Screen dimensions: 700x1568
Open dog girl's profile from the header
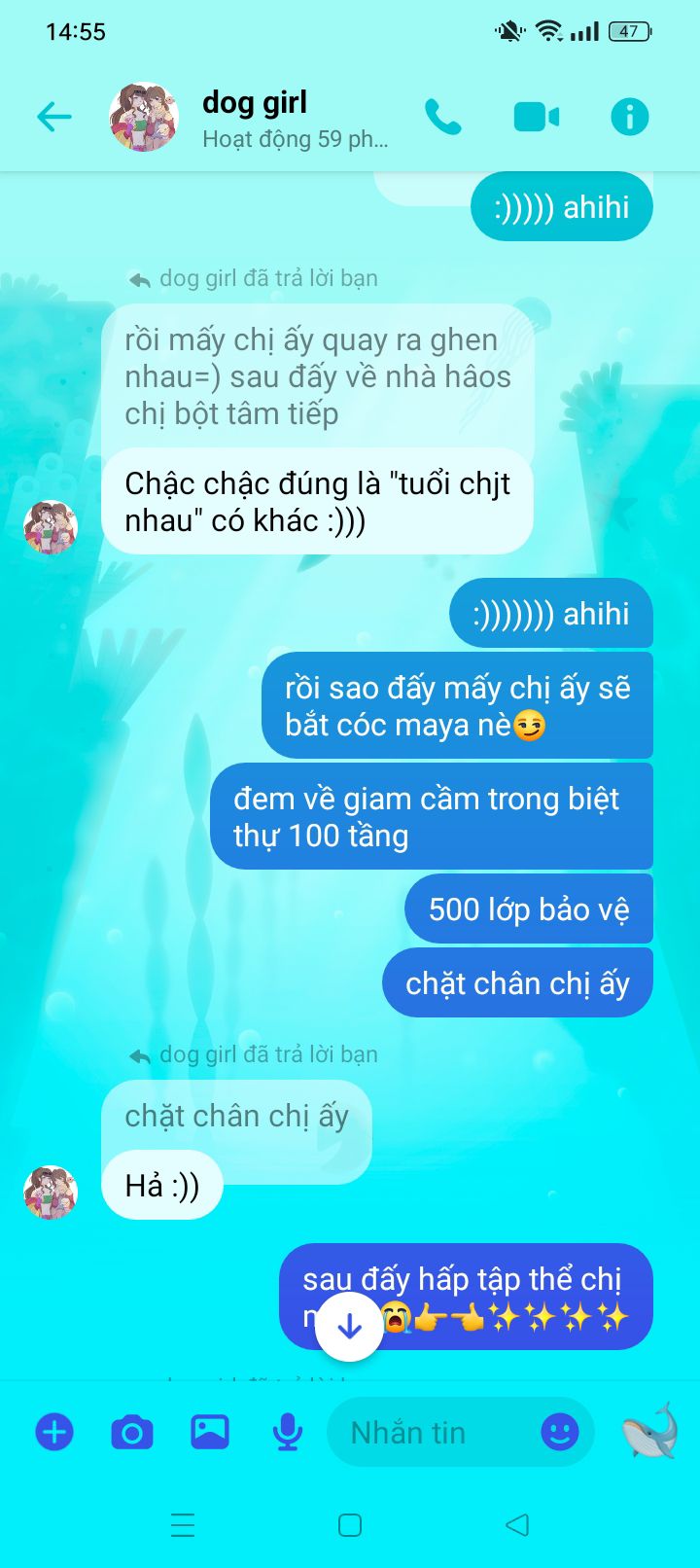(x=144, y=118)
